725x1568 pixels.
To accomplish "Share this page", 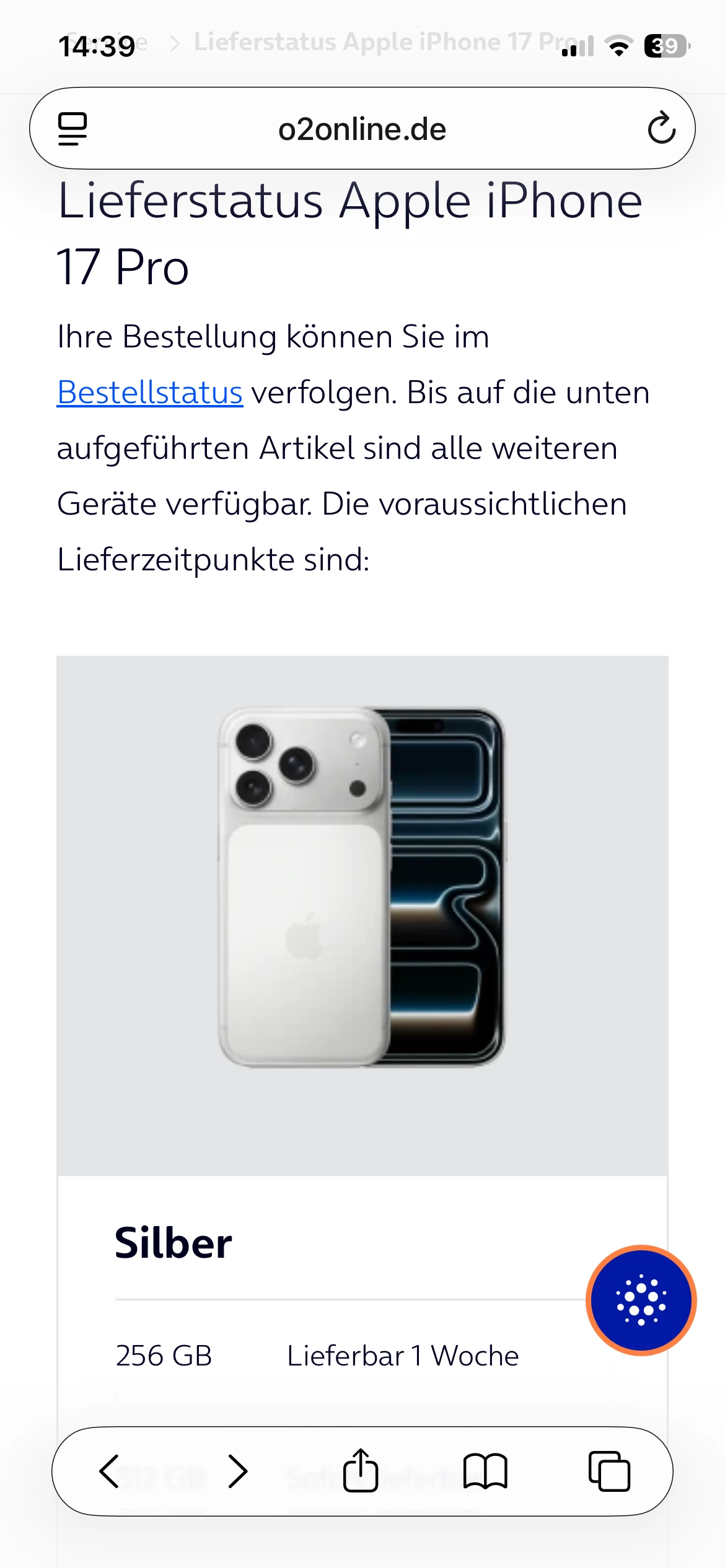I will [x=361, y=1471].
